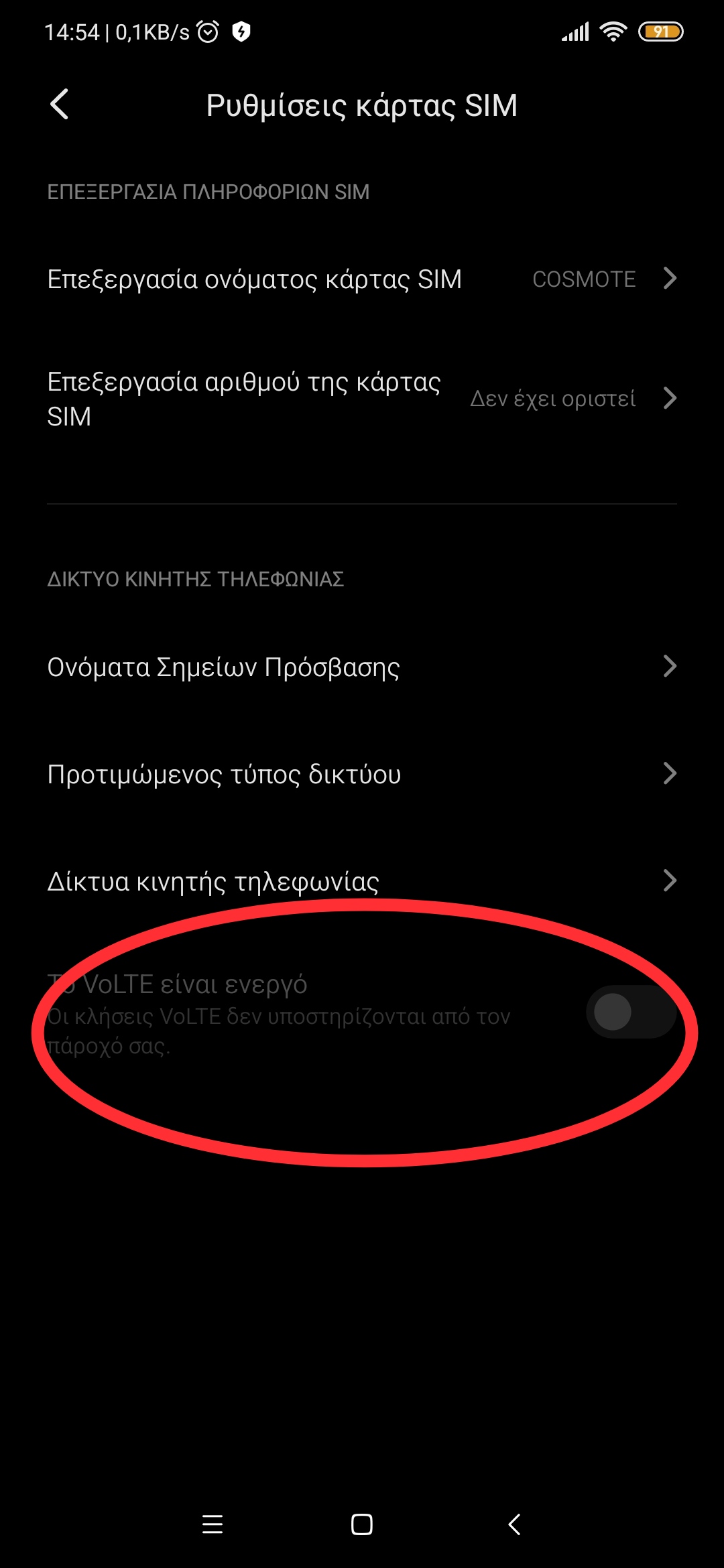Toggle the VoLTE switch
The height and width of the screenshot is (1568, 724).
point(631,1012)
